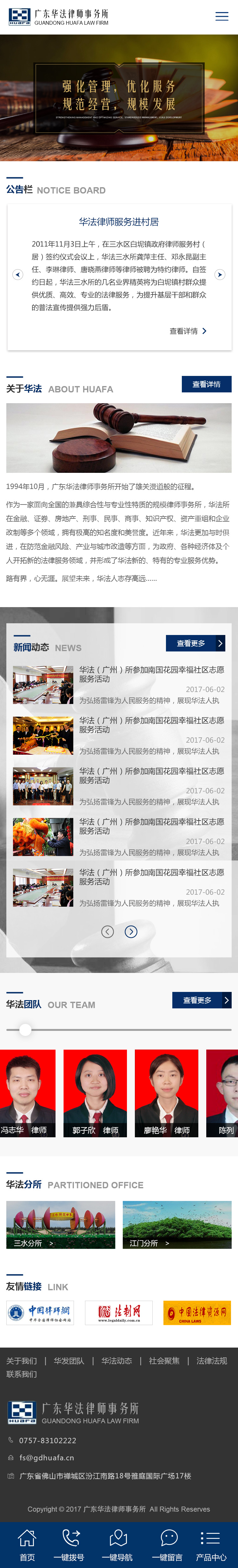Visit the 中国律师网 friendly link
This screenshot has height=1568, width=238.
[40, 1313]
